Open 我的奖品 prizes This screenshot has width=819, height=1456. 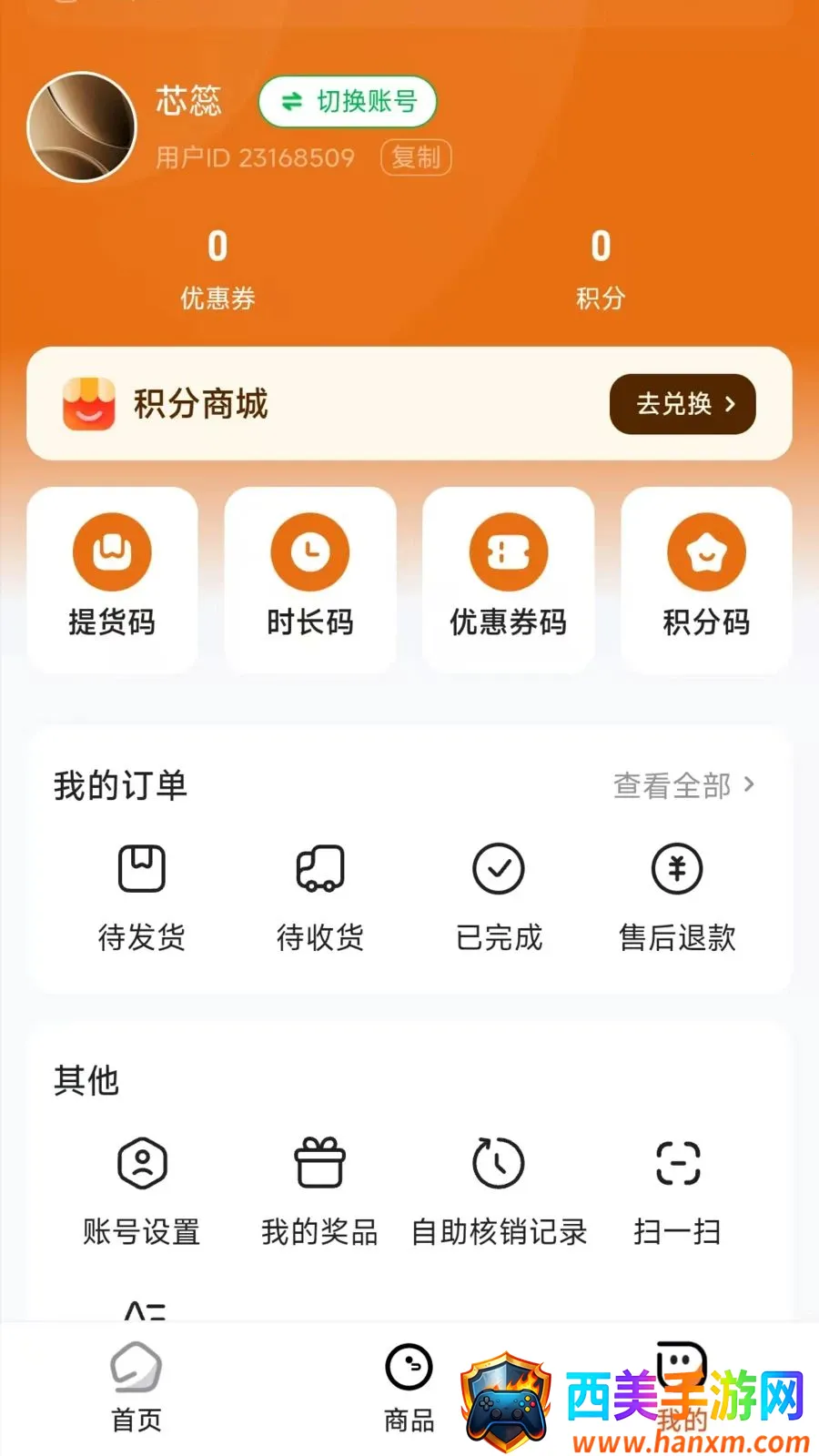319,1192
